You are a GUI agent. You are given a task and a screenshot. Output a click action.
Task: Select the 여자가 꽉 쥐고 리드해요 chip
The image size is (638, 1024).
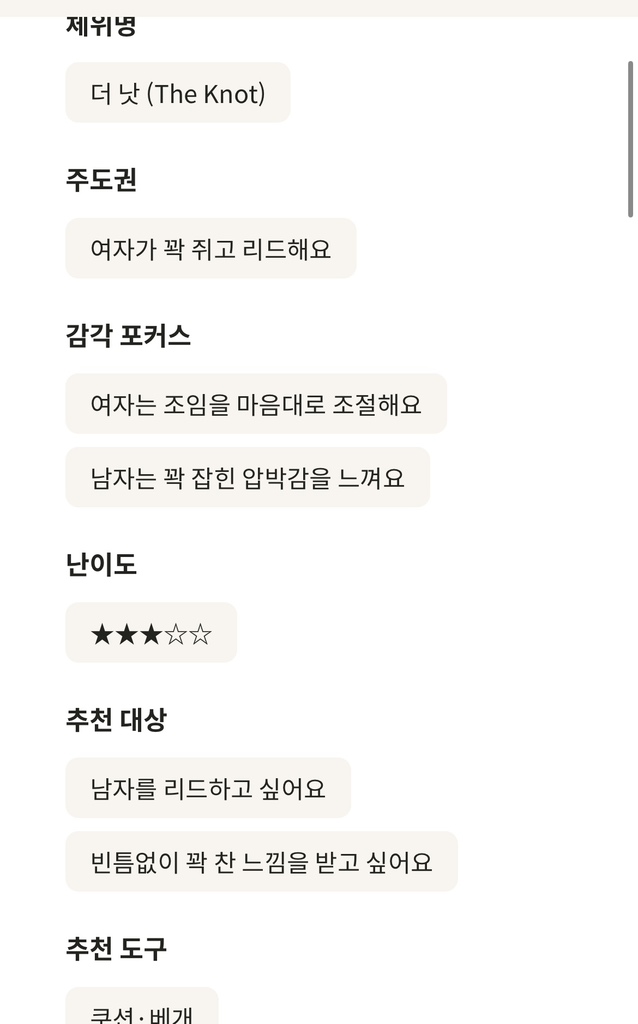point(210,248)
